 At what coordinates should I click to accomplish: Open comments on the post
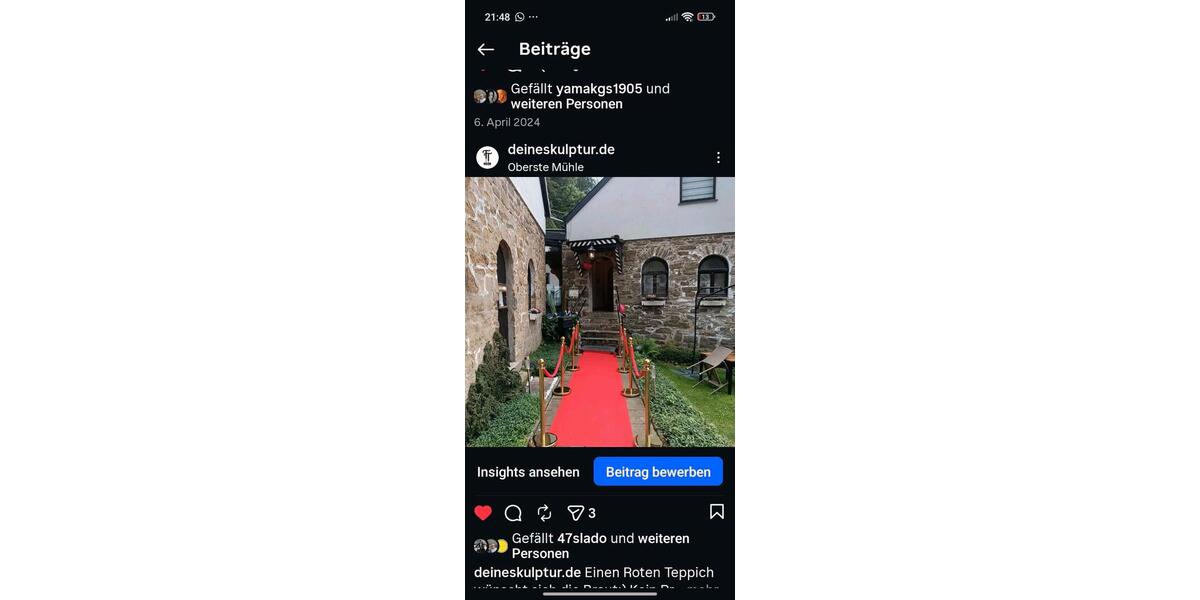point(513,513)
